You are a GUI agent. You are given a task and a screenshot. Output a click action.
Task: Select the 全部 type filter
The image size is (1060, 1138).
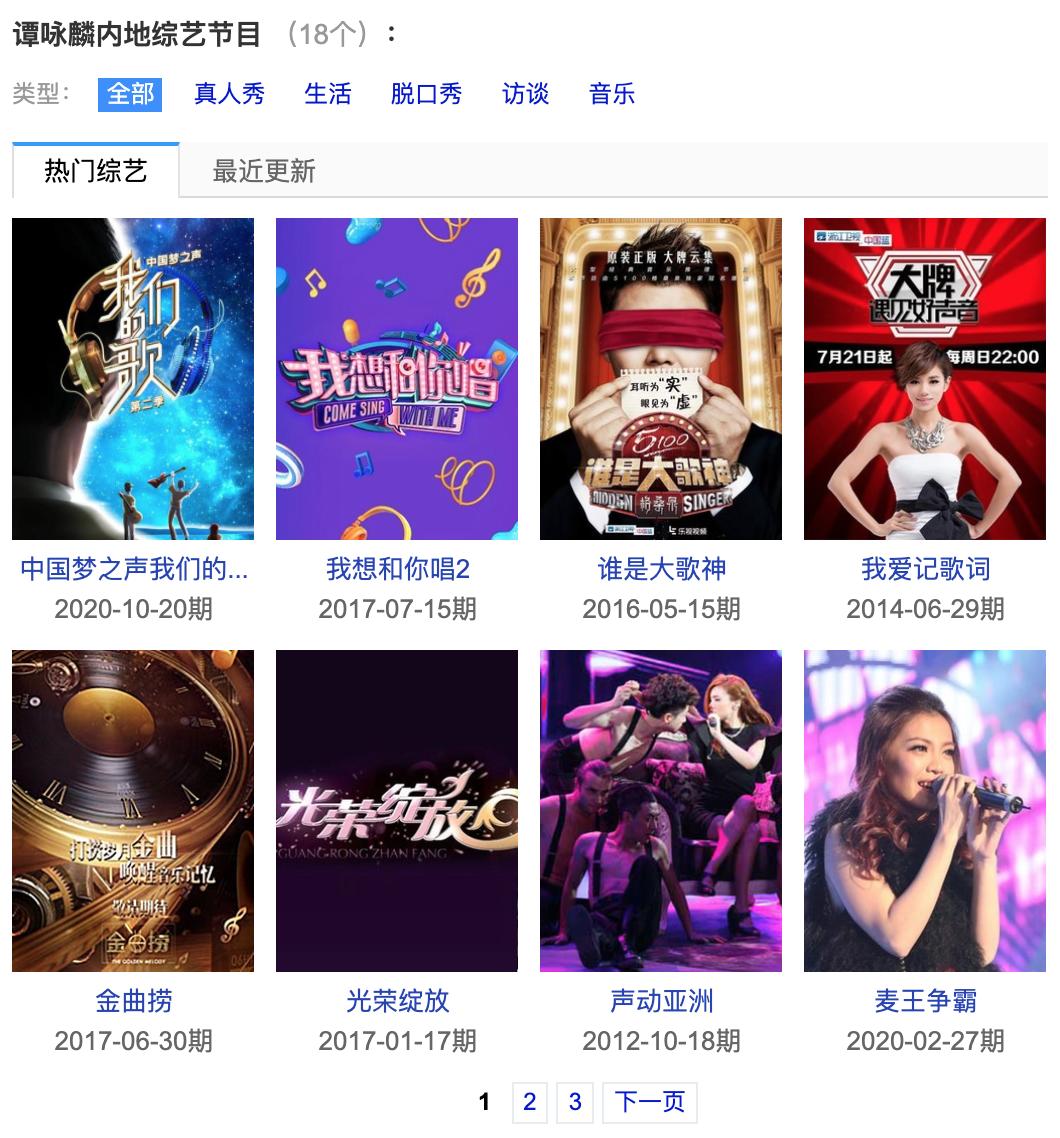[x=130, y=94]
